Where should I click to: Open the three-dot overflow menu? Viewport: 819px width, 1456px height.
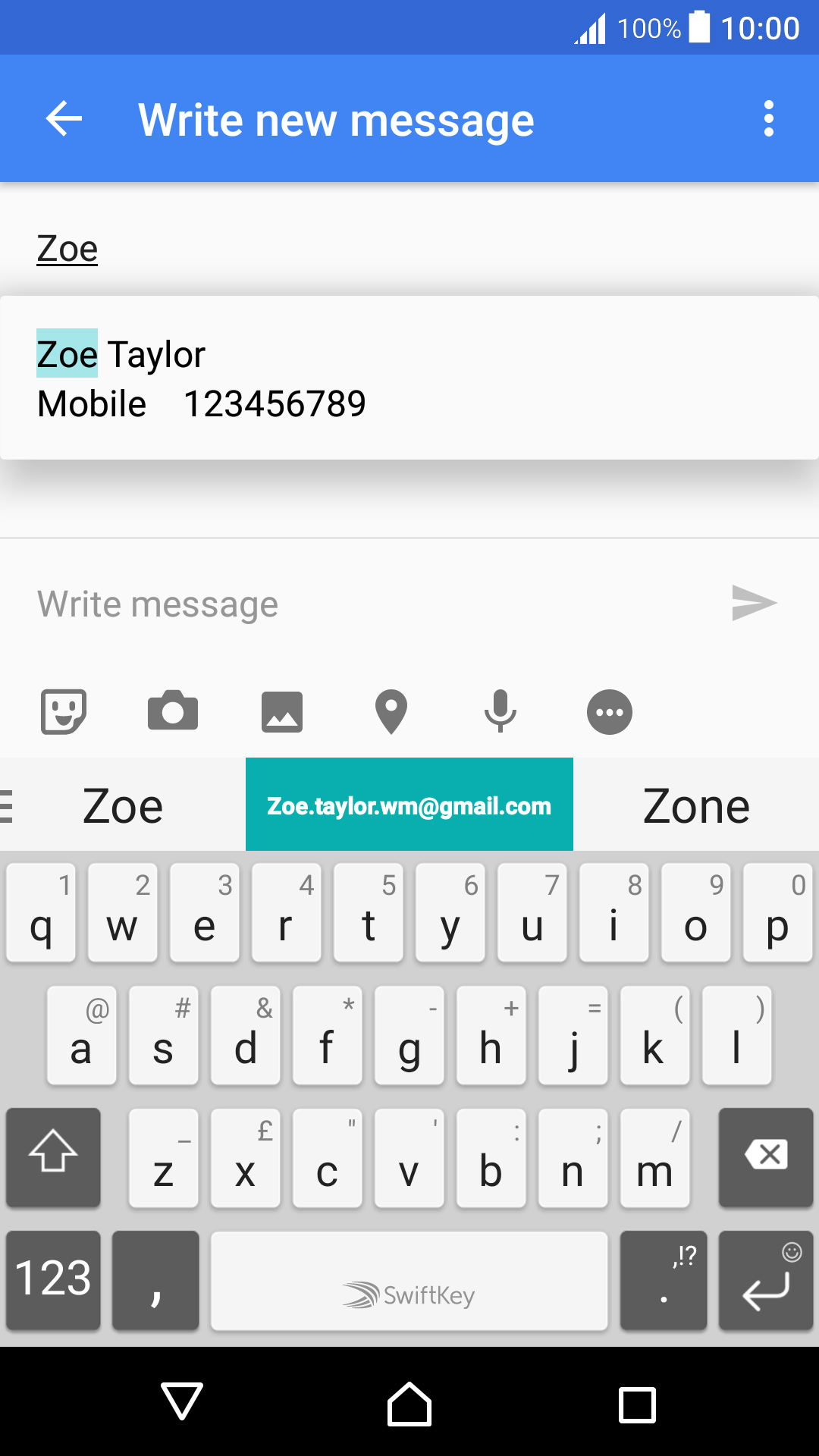769,119
